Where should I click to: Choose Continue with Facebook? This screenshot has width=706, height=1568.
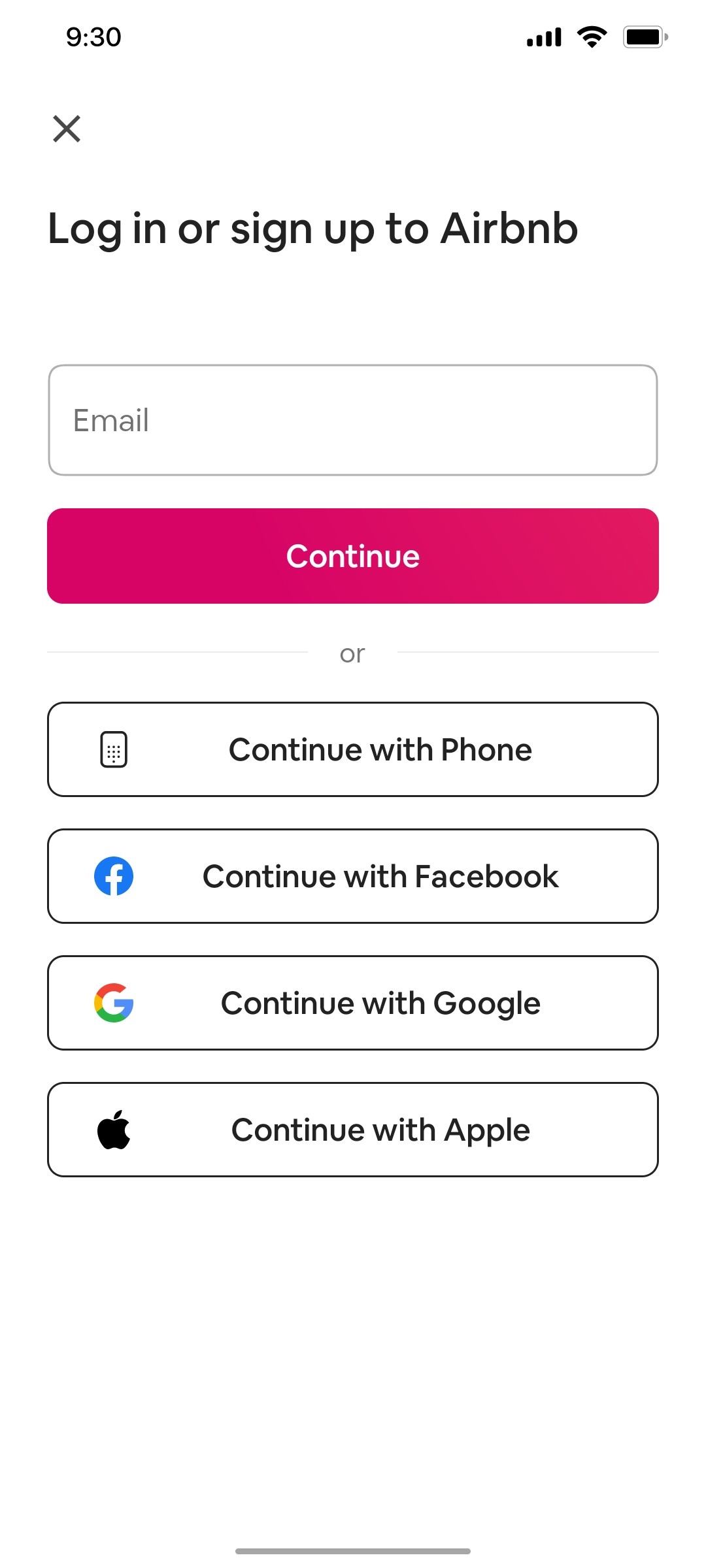[353, 875]
